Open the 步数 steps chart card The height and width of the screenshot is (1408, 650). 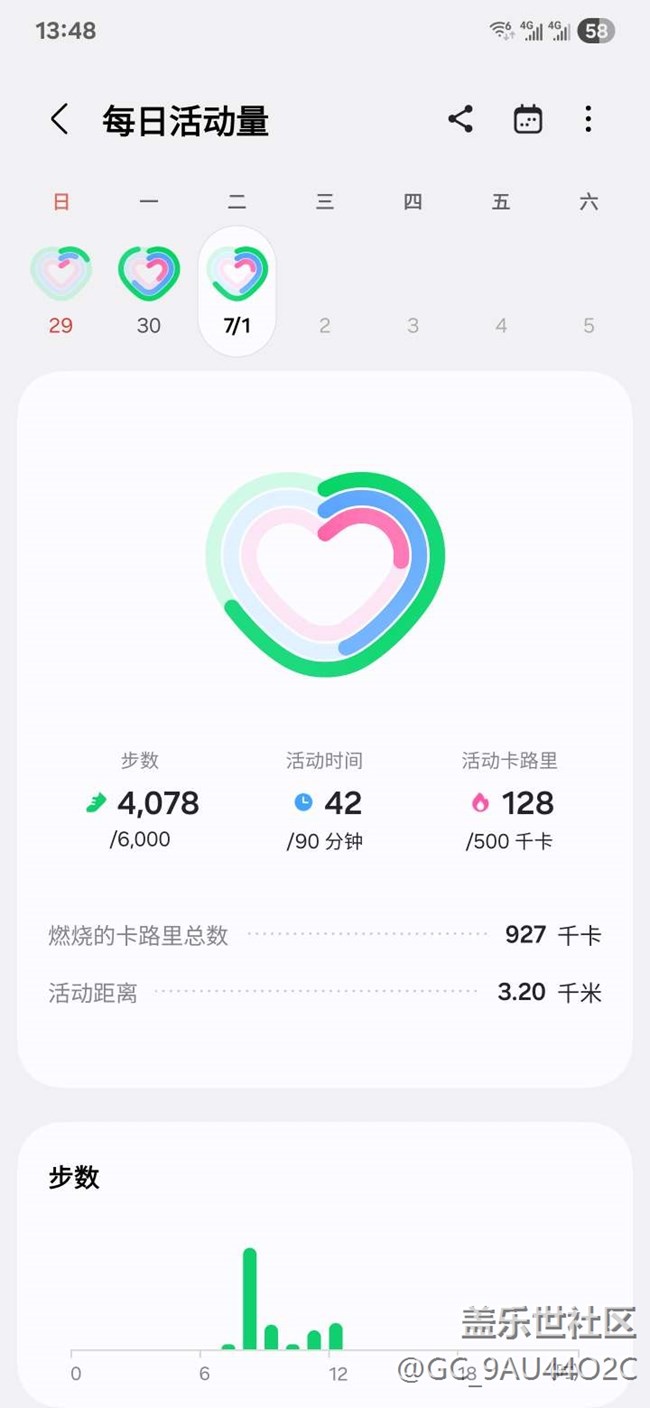tap(325, 1264)
